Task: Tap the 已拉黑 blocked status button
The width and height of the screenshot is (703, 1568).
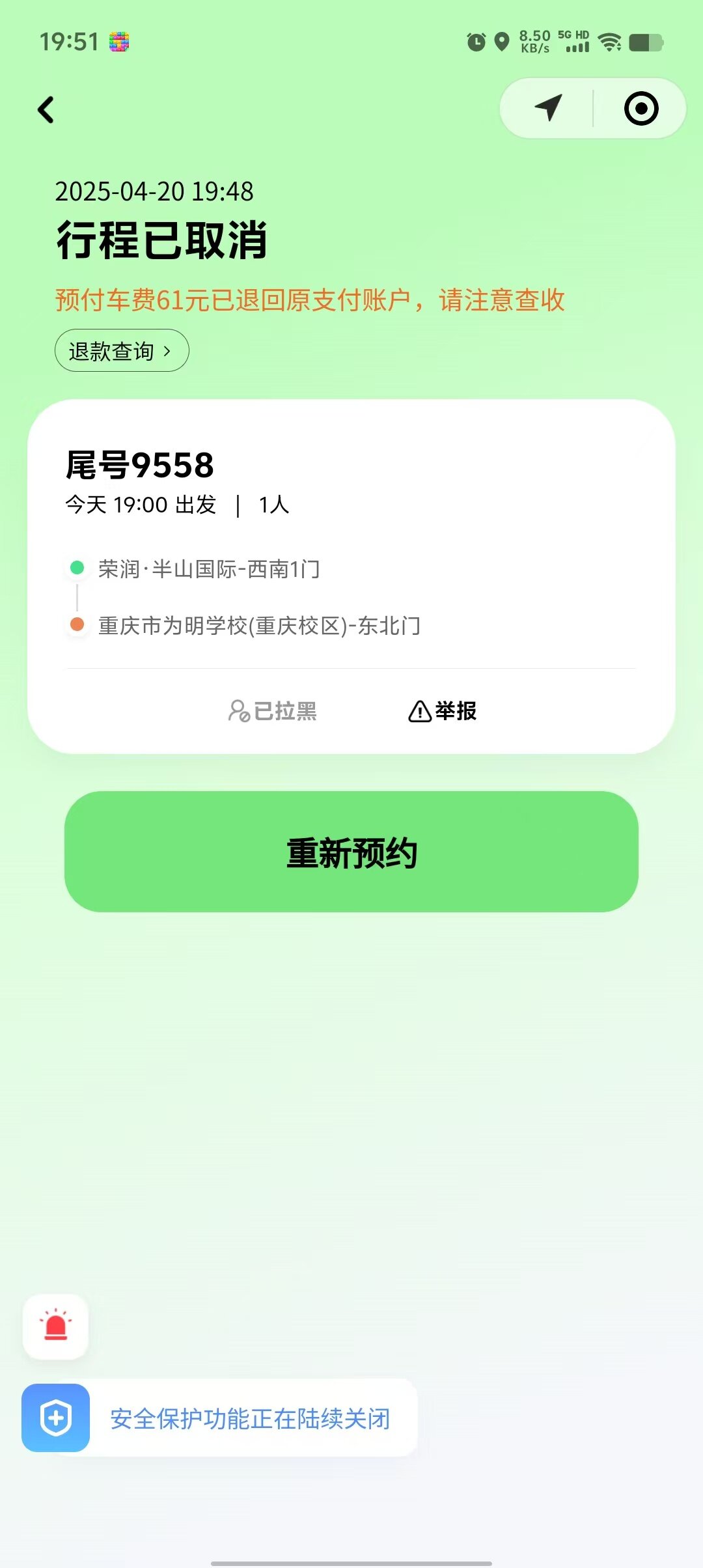Action: point(273,711)
